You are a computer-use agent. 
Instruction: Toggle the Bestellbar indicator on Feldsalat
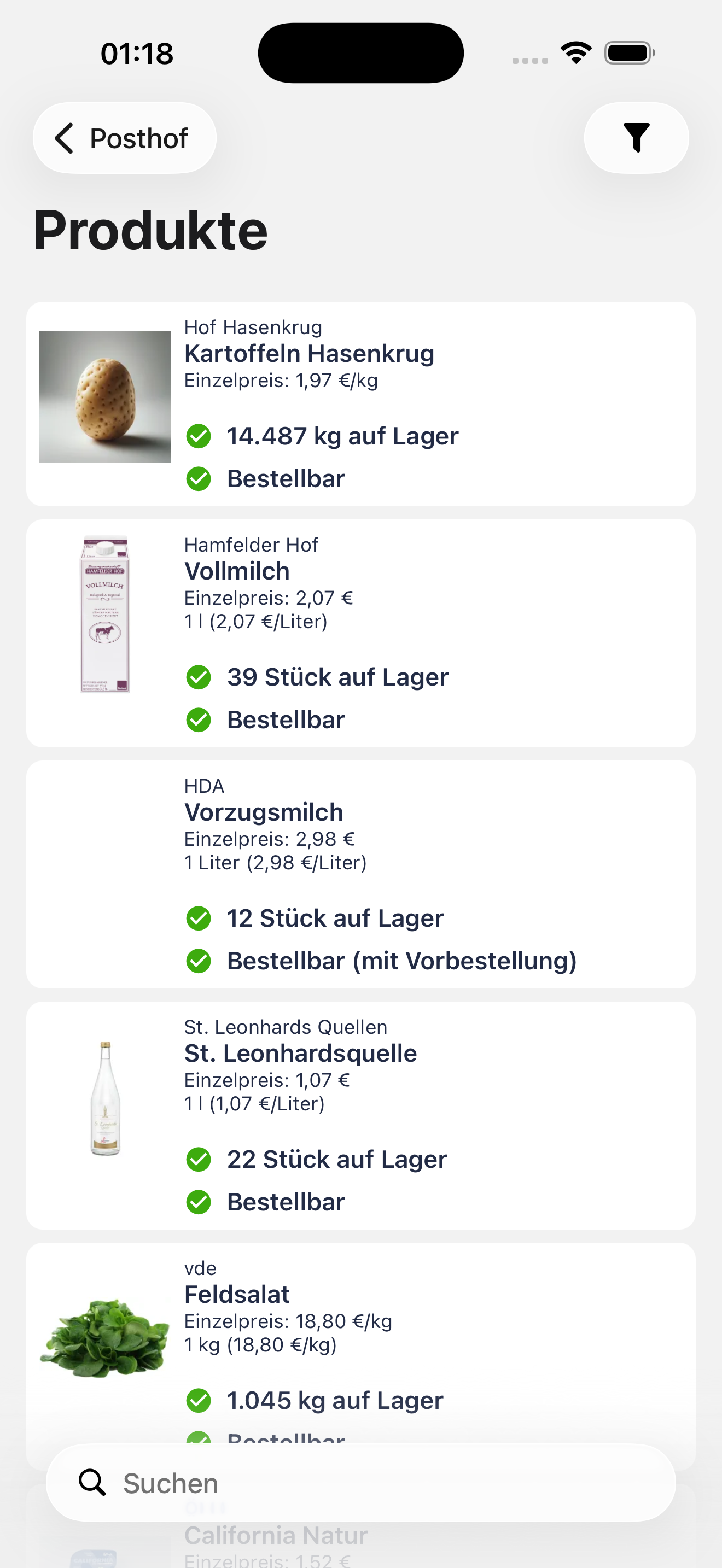198,1440
